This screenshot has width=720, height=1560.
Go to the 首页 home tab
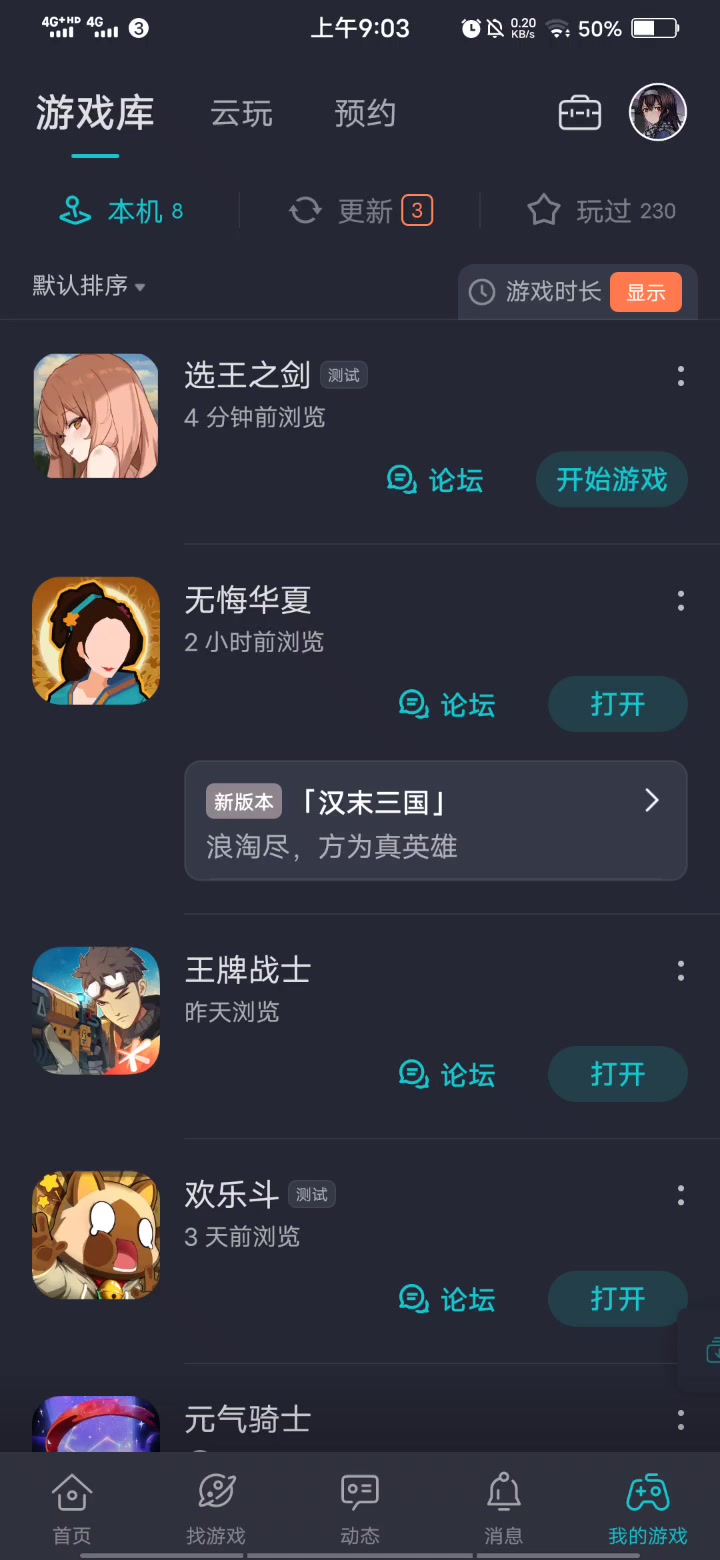pyautogui.click(x=72, y=1508)
